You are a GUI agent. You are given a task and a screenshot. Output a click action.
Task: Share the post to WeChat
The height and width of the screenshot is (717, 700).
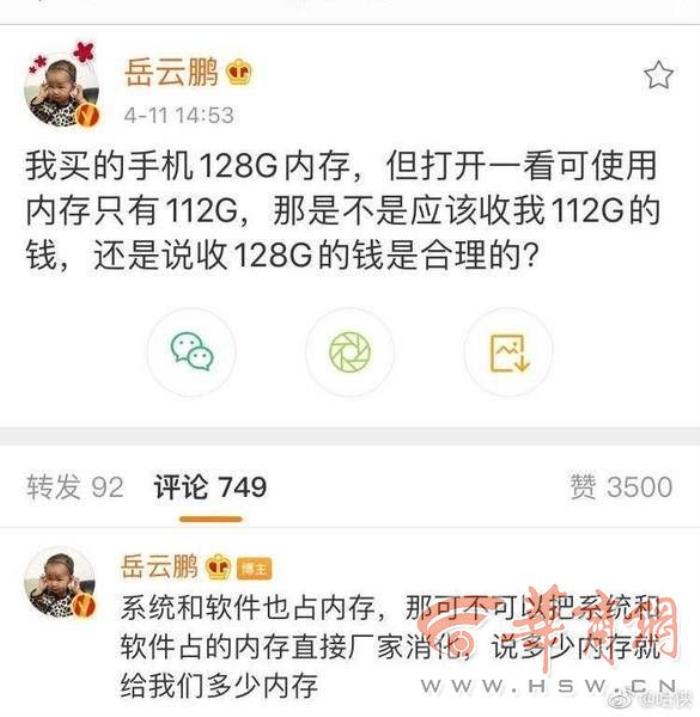(191, 352)
